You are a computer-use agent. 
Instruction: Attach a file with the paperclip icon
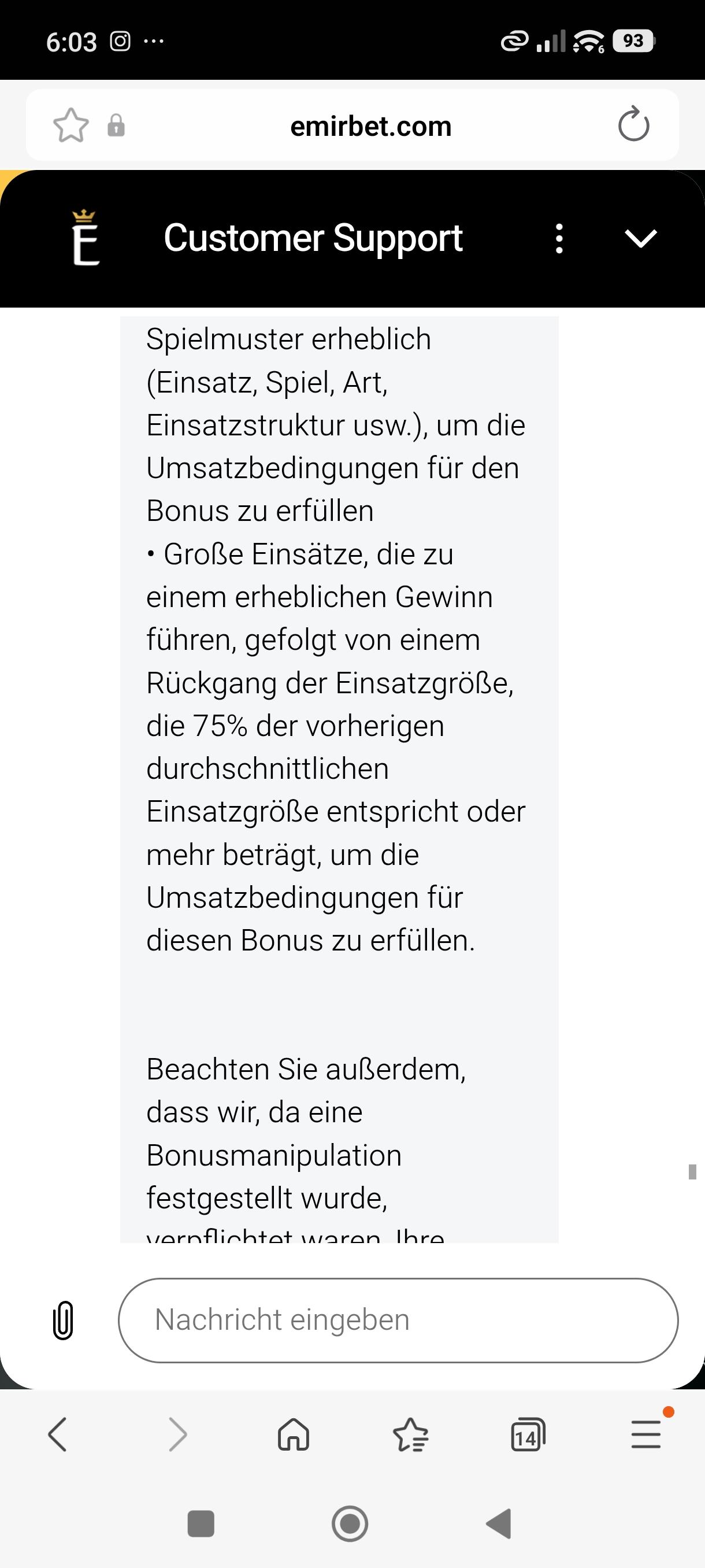pos(63,1321)
